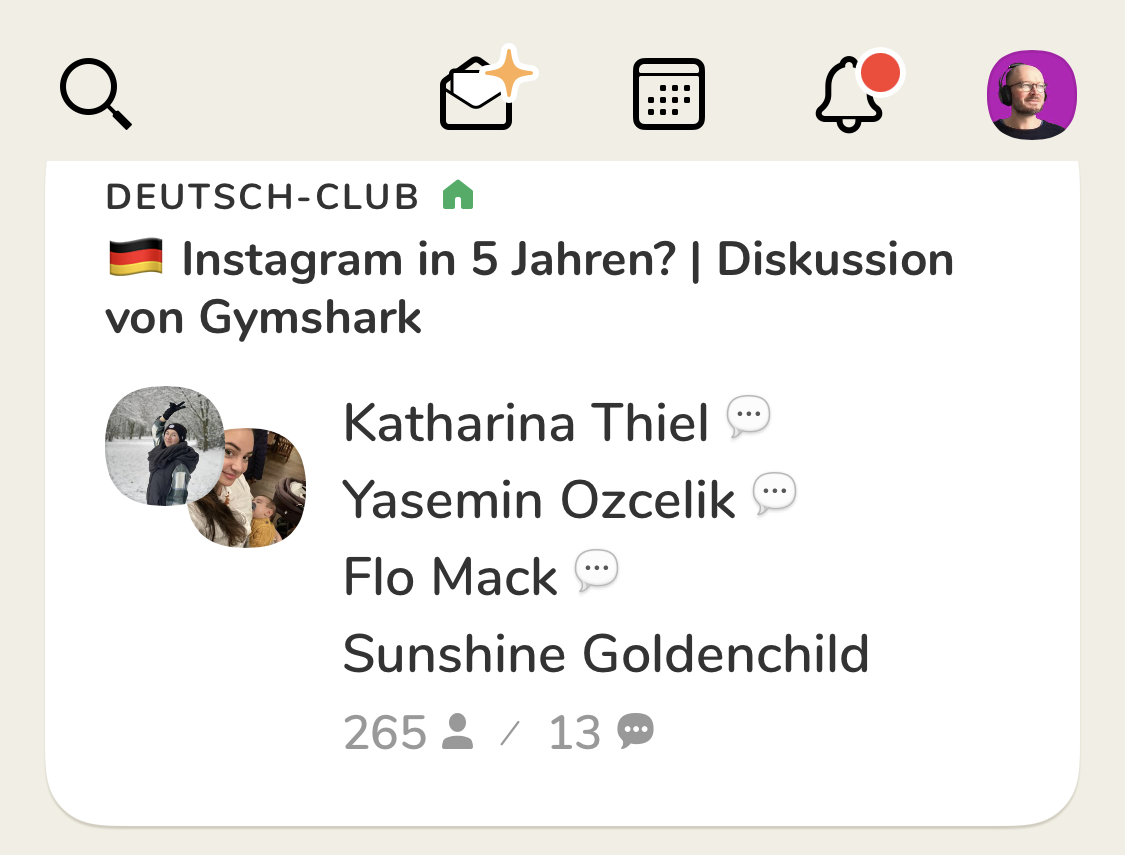Open the notifications bell

(x=851, y=95)
